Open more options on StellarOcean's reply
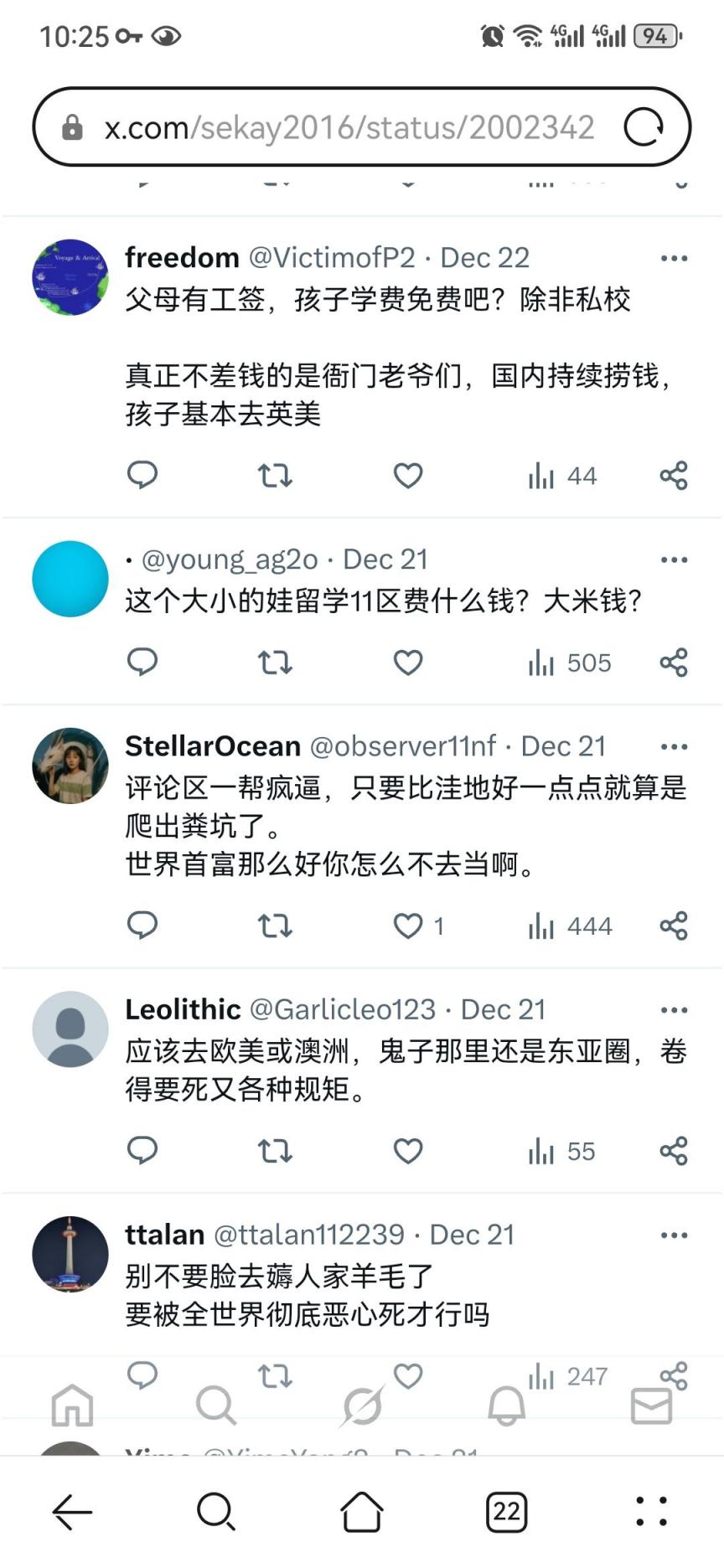The width and height of the screenshot is (724, 1568). click(674, 746)
